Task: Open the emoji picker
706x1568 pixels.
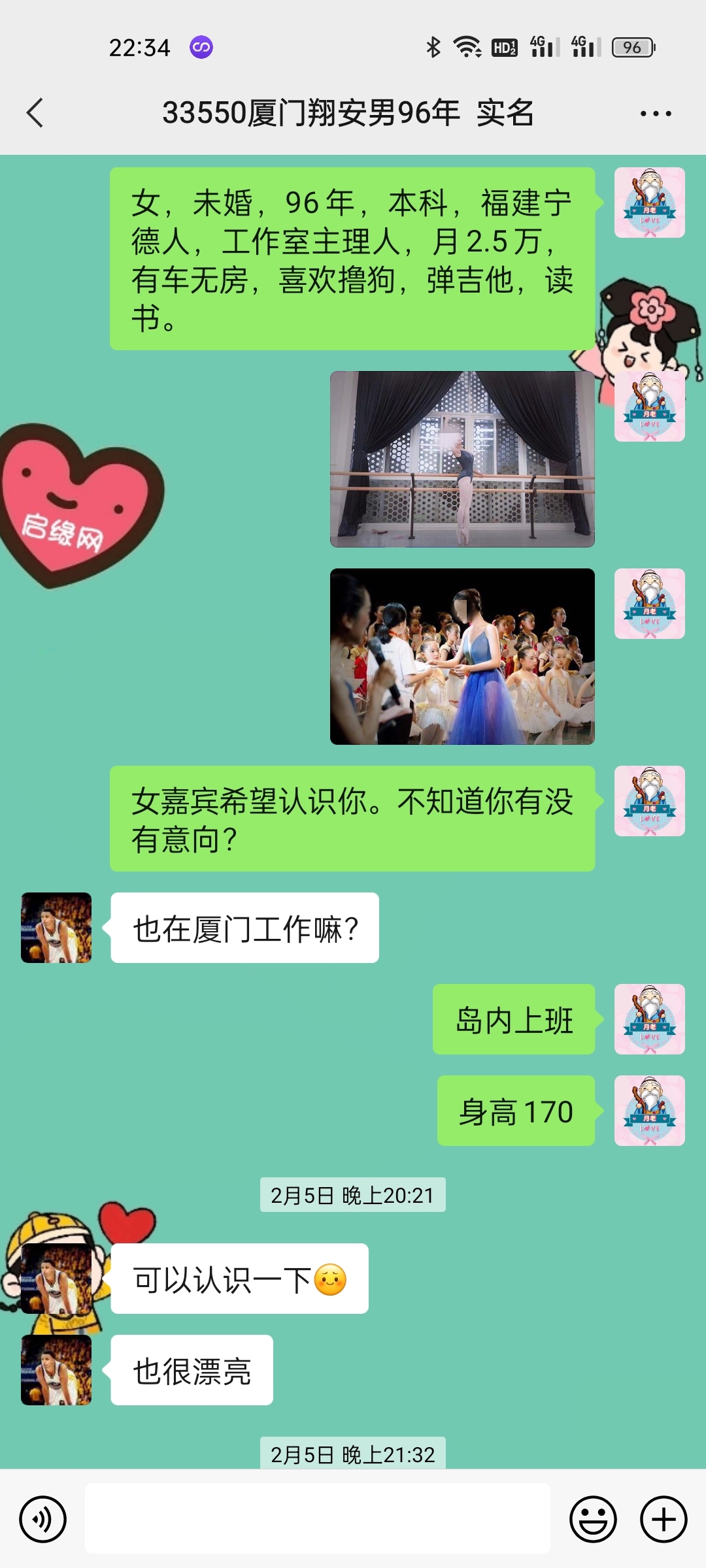Action: click(x=593, y=1519)
